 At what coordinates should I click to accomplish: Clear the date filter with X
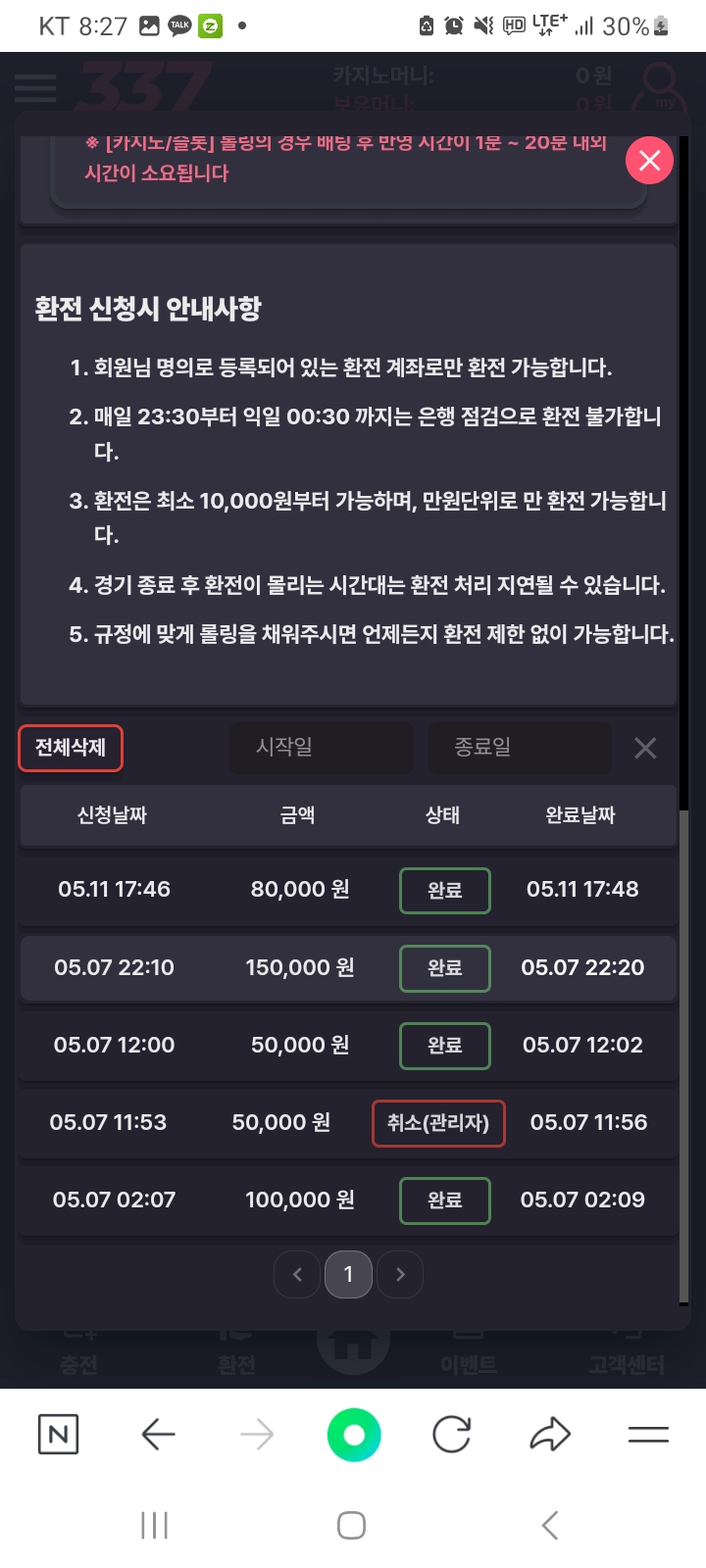(x=645, y=749)
